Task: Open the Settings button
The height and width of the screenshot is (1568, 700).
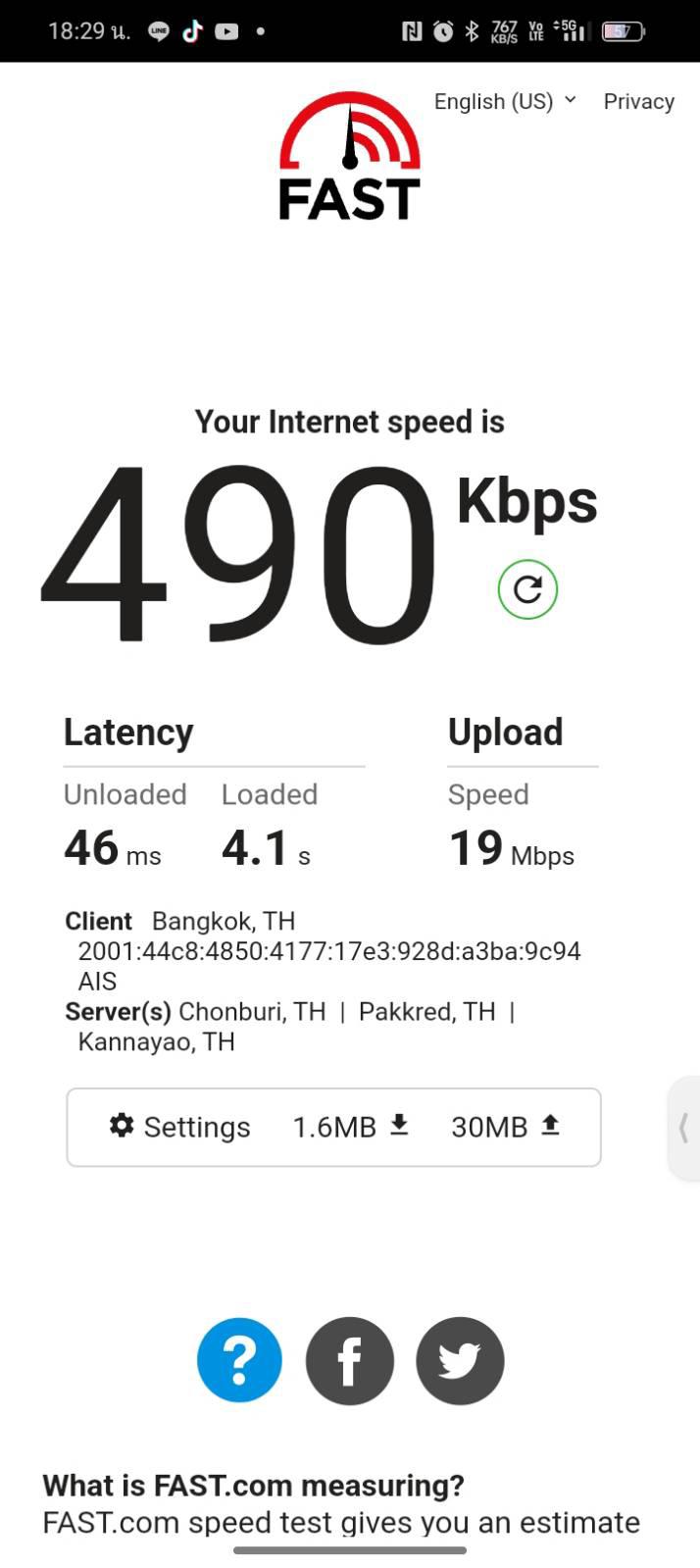Action: tap(180, 1127)
